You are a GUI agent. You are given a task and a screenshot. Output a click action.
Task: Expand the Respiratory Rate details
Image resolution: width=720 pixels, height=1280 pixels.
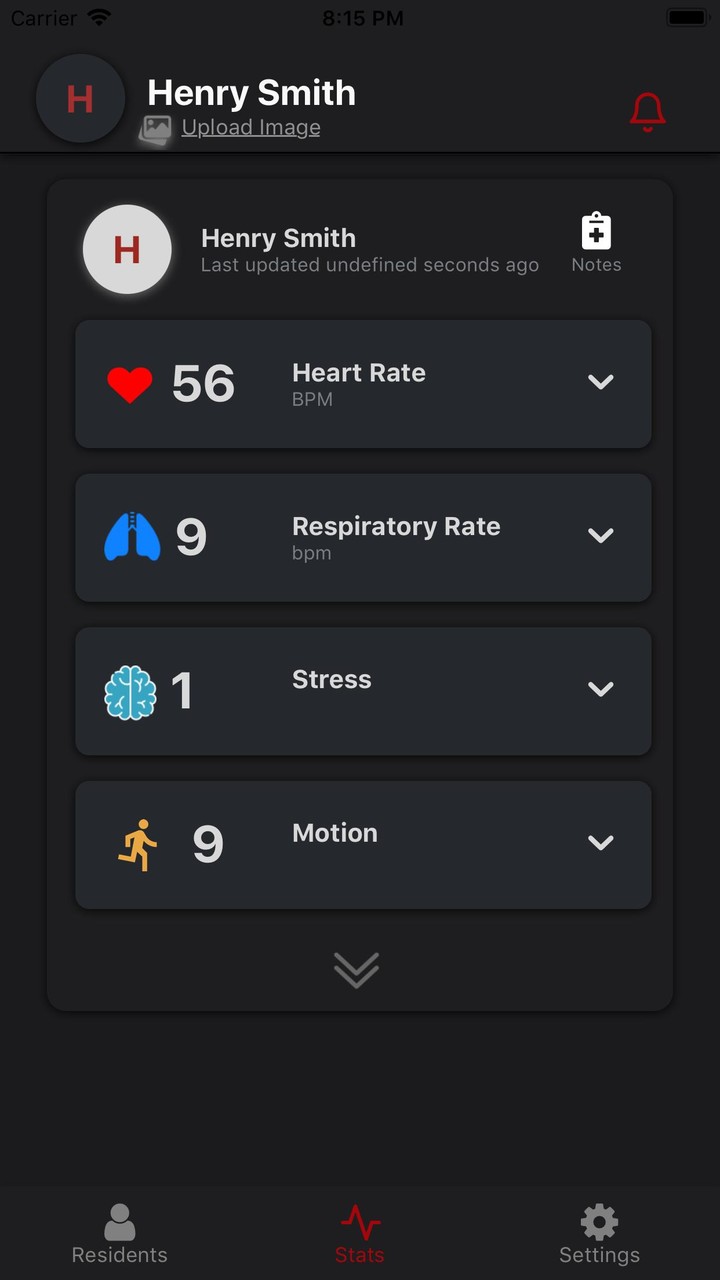(x=601, y=536)
